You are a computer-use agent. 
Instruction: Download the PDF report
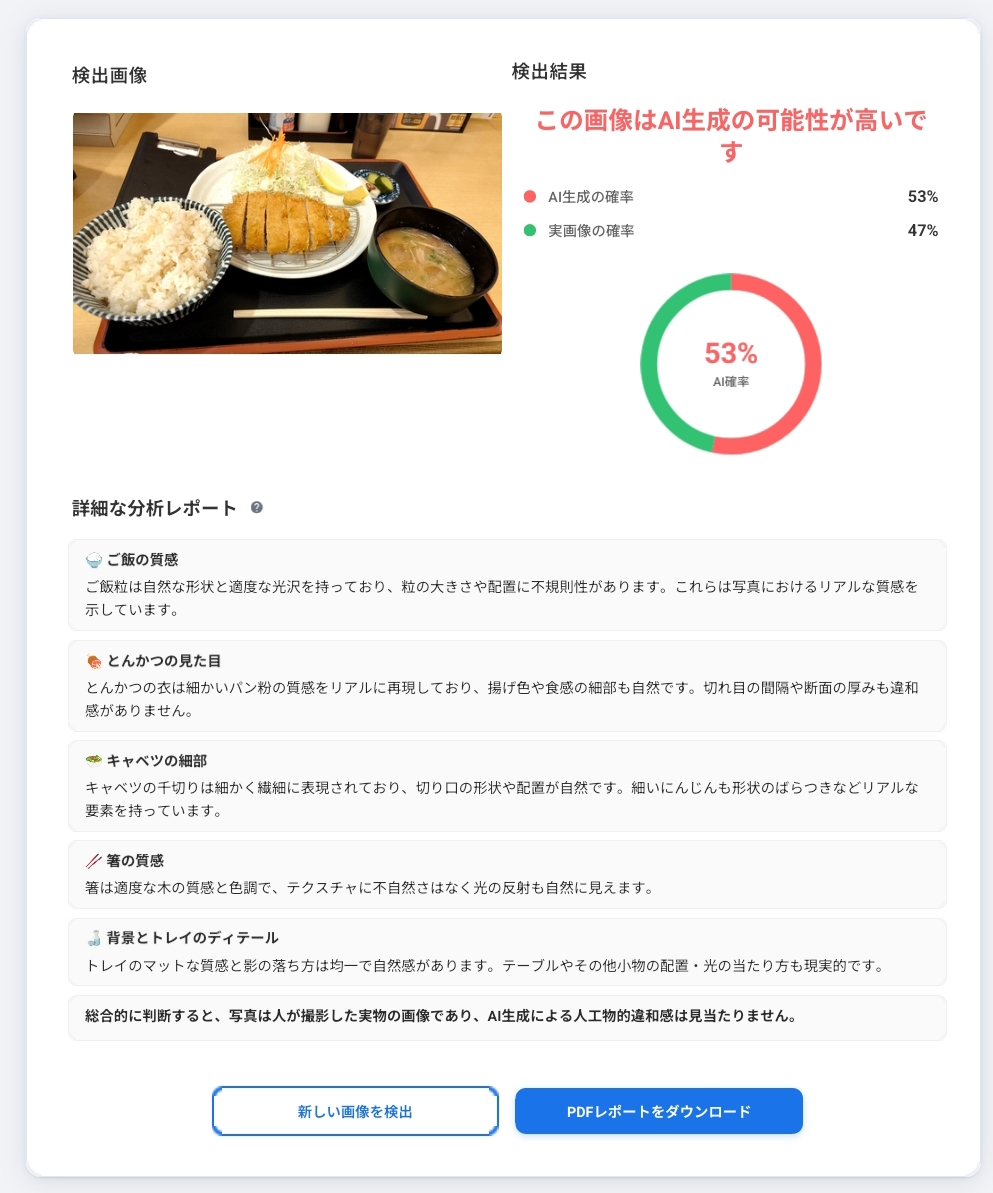click(658, 1111)
